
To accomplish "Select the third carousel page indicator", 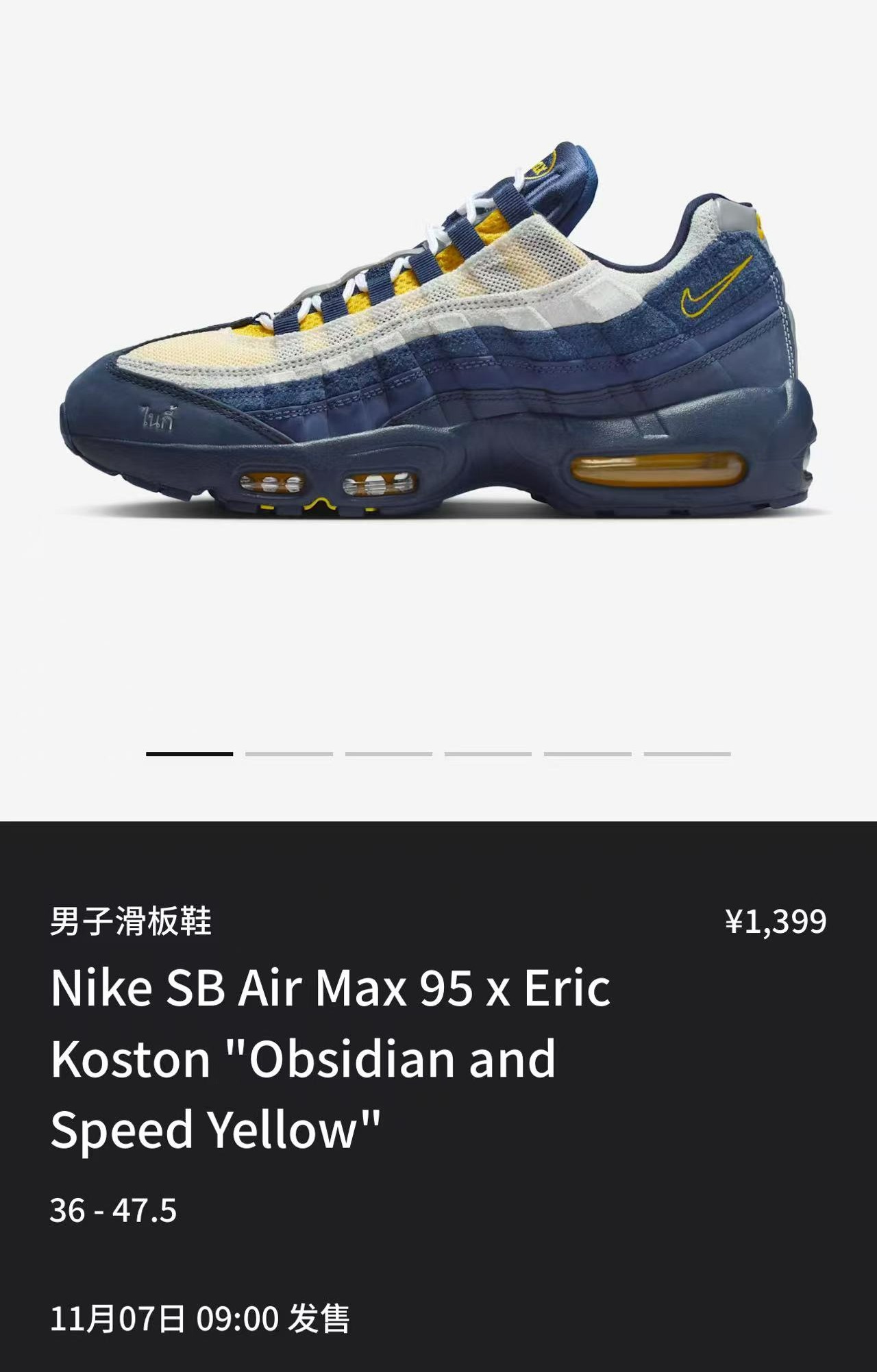I will coord(388,754).
